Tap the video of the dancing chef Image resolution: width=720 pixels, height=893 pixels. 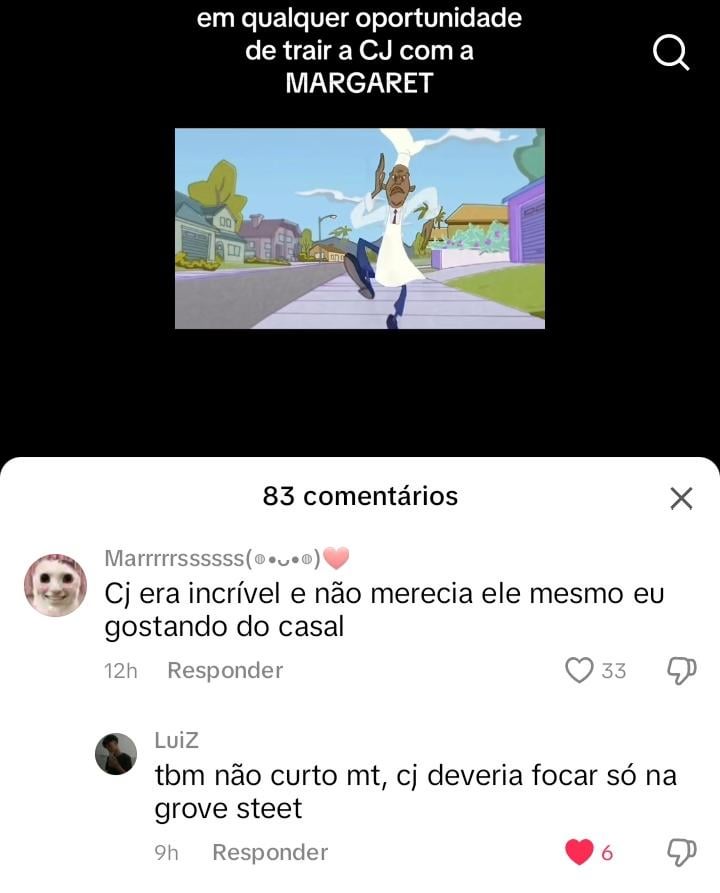coord(360,228)
